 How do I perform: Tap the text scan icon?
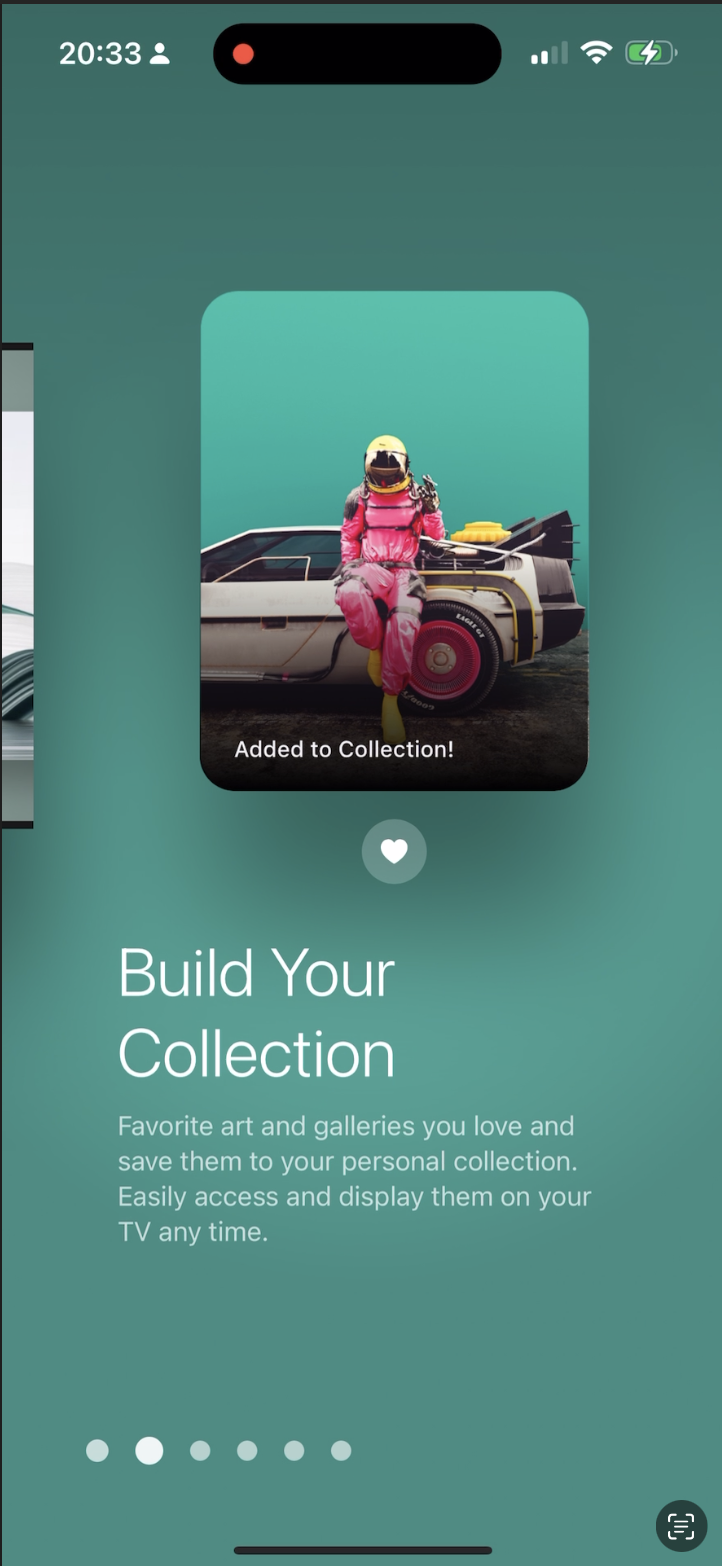[x=681, y=1526]
